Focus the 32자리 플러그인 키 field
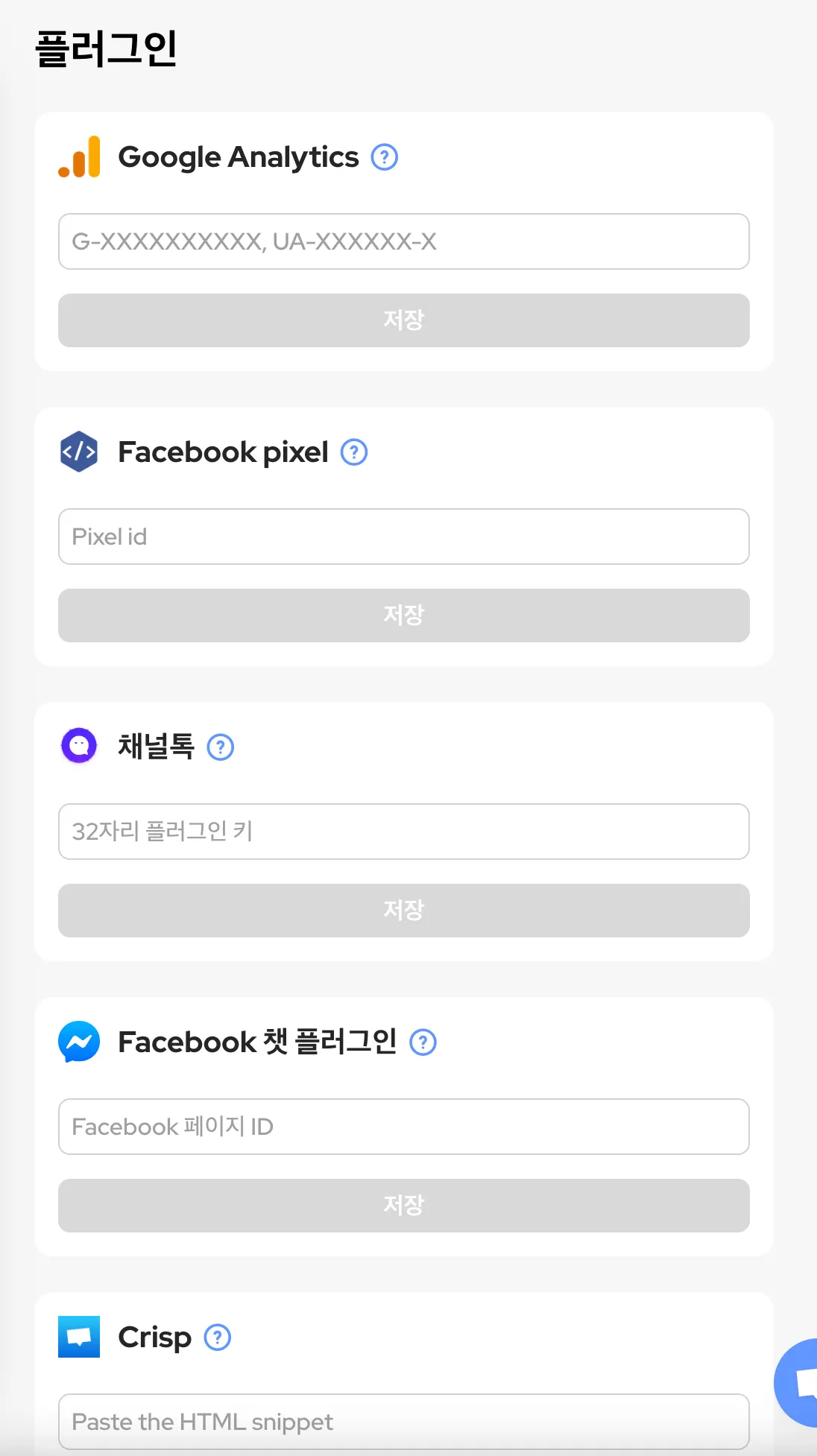817x1456 pixels. [403, 832]
